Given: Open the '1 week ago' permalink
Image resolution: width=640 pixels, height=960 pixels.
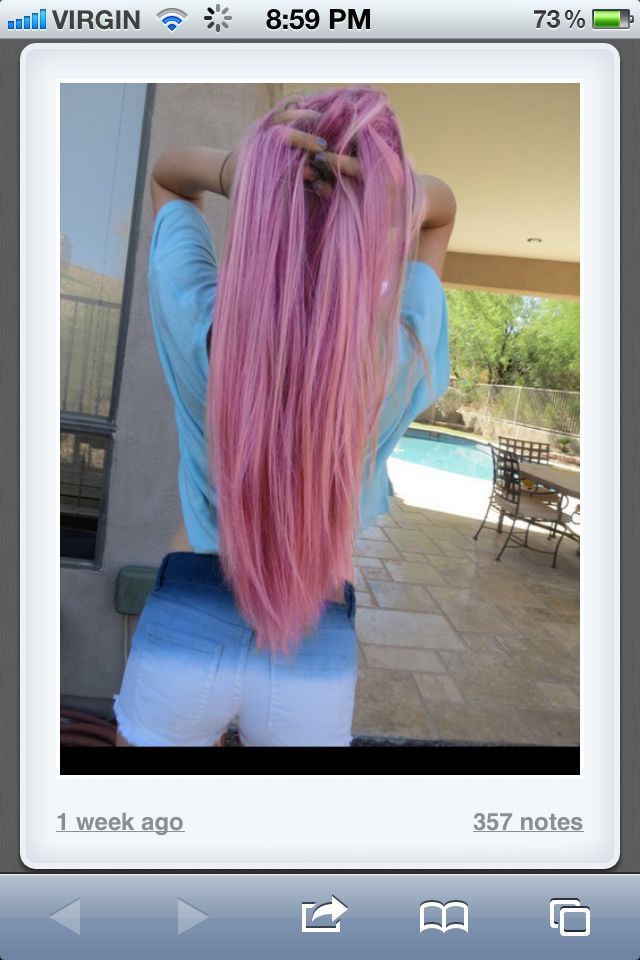Looking at the screenshot, I should [x=120, y=822].
